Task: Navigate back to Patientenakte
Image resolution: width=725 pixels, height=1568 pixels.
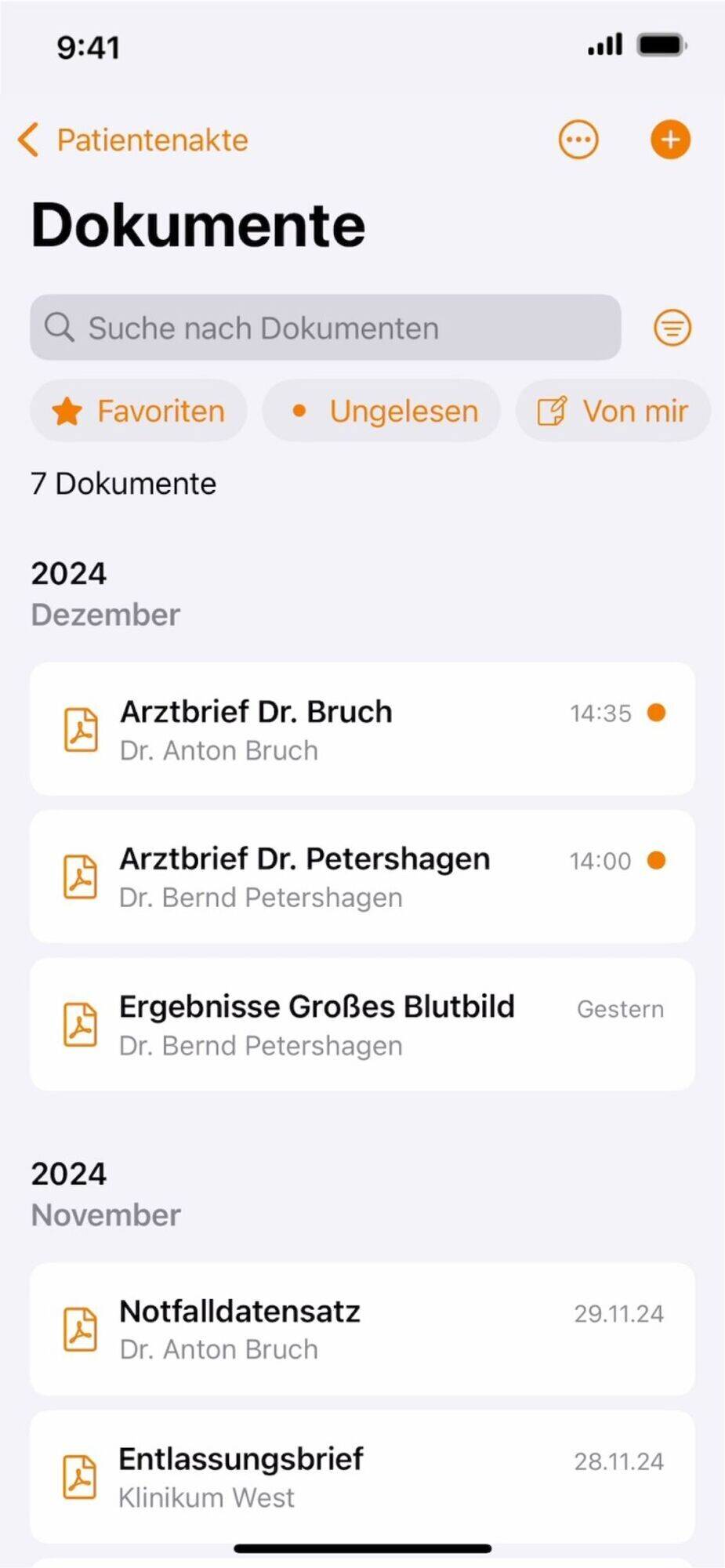Action: tap(132, 140)
